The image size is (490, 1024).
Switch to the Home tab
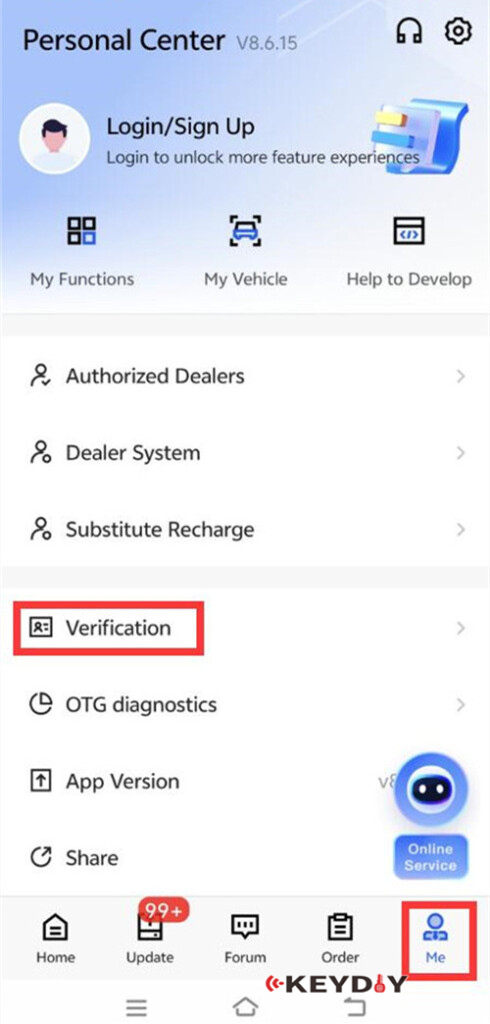pyautogui.click(x=54, y=939)
